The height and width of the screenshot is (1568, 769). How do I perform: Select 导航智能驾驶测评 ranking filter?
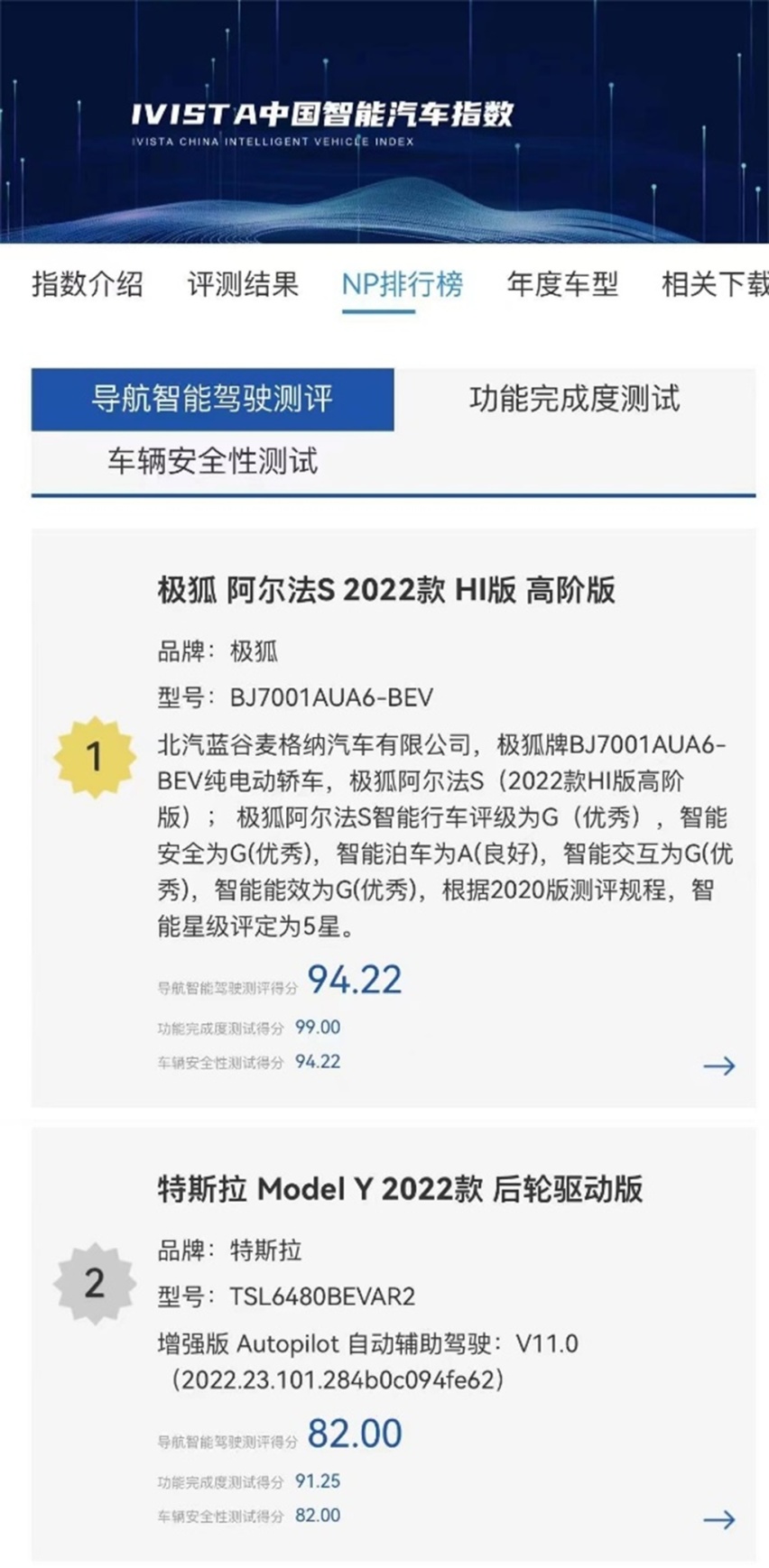(212, 399)
